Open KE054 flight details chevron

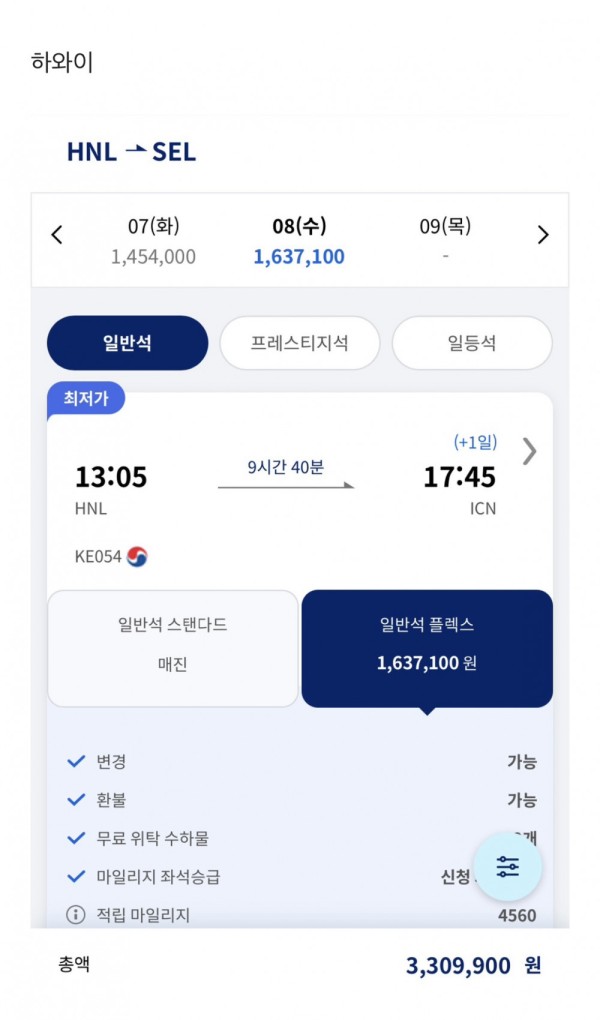530,451
